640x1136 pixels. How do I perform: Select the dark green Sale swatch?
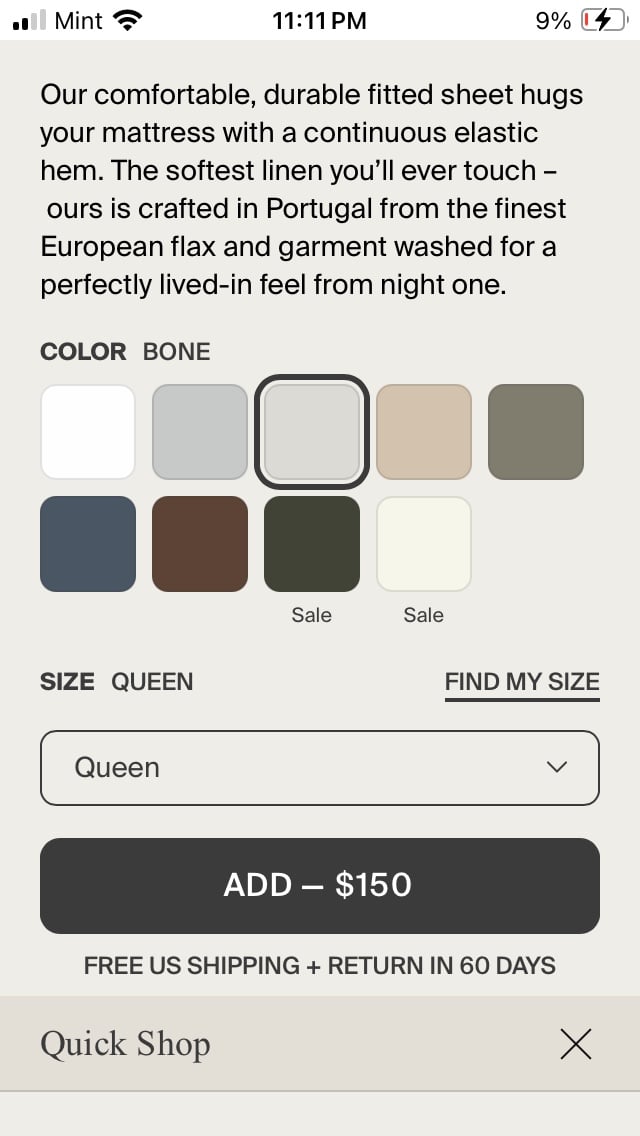point(312,544)
